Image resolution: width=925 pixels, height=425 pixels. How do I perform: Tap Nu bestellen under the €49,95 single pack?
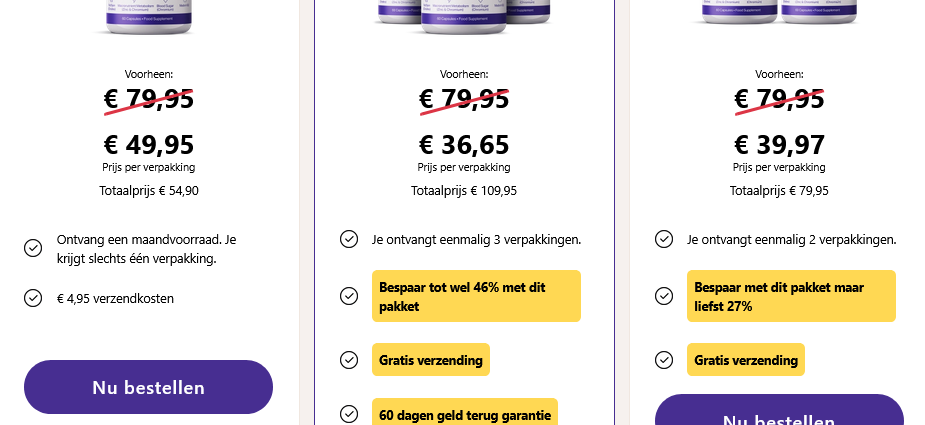148,387
